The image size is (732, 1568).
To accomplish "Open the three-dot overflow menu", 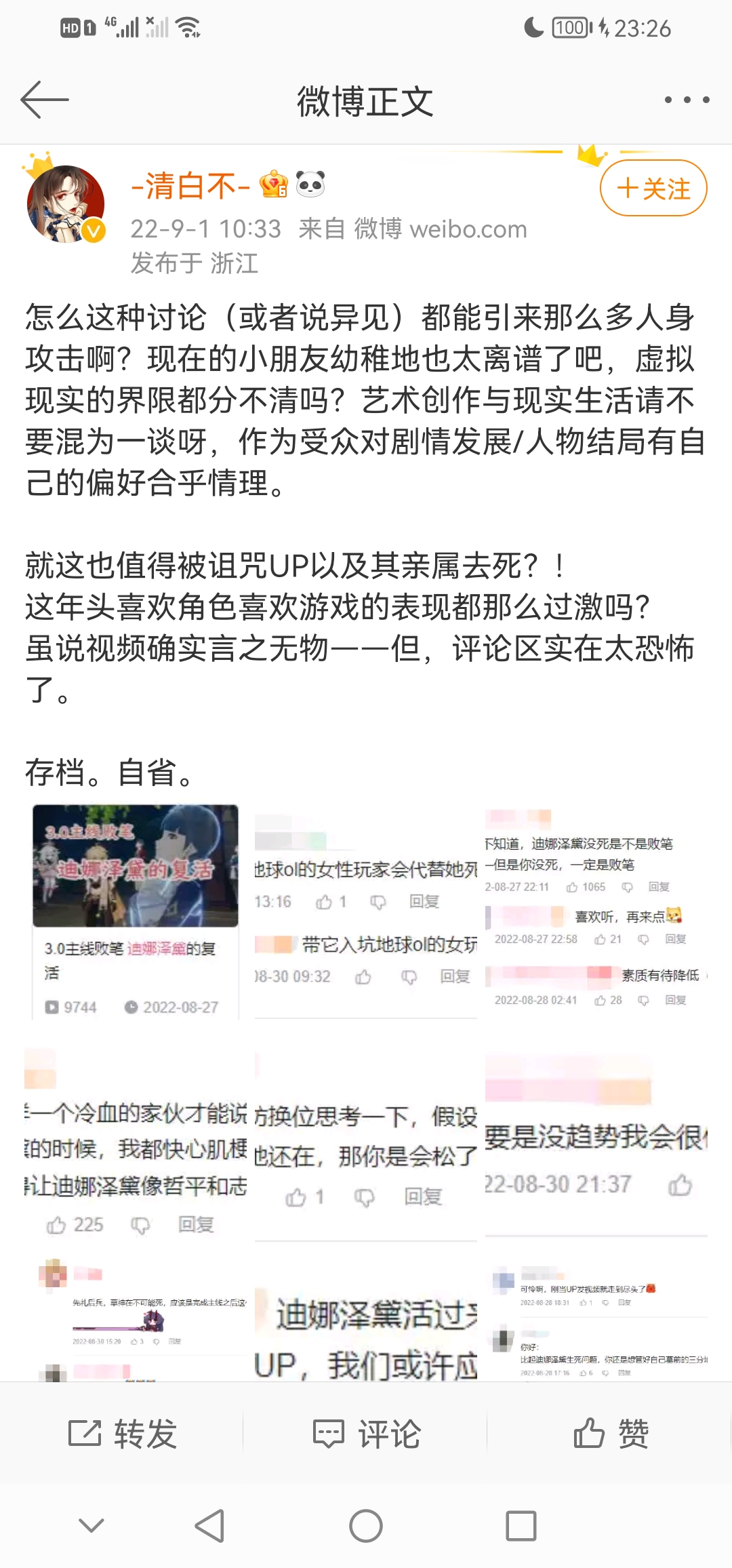I will click(x=687, y=100).
